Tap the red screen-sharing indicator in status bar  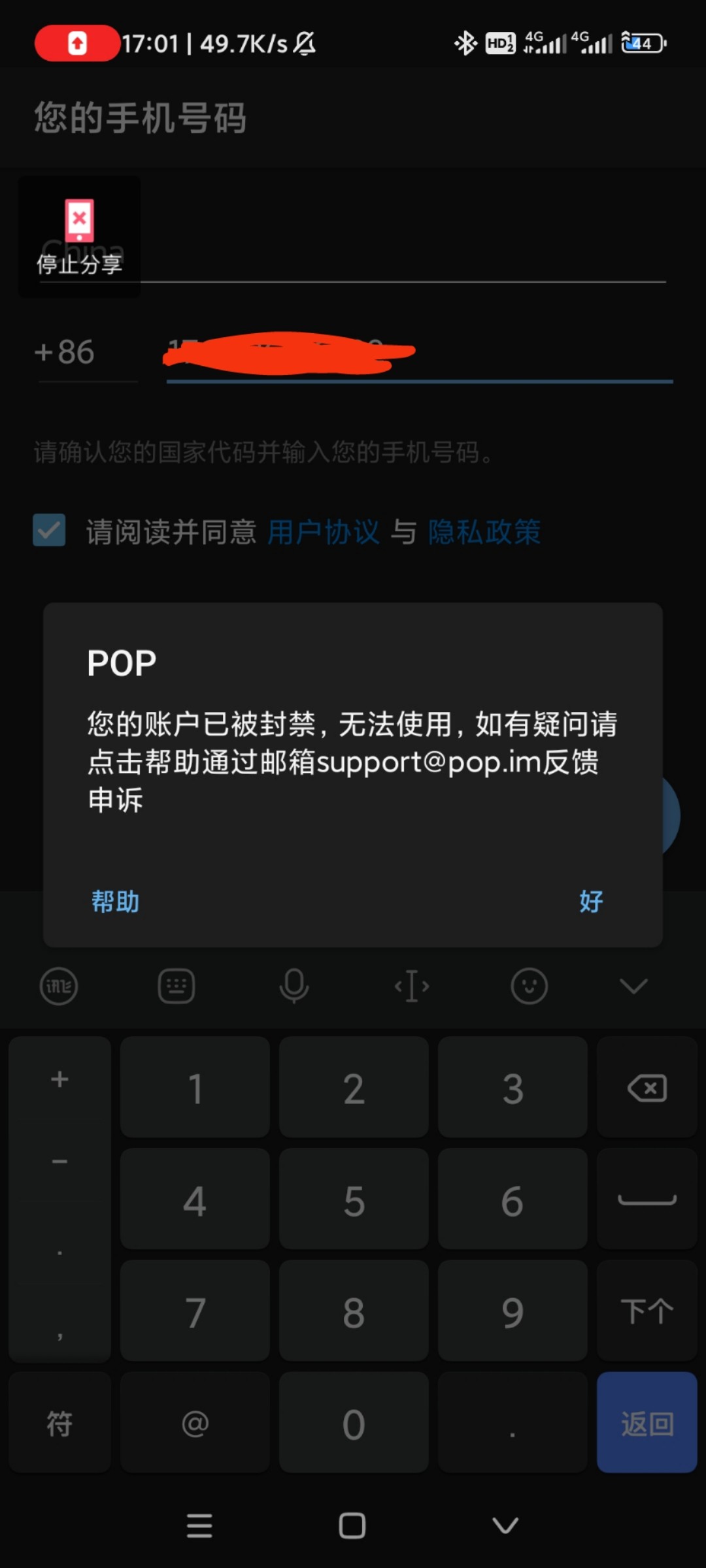pos(76,42)
